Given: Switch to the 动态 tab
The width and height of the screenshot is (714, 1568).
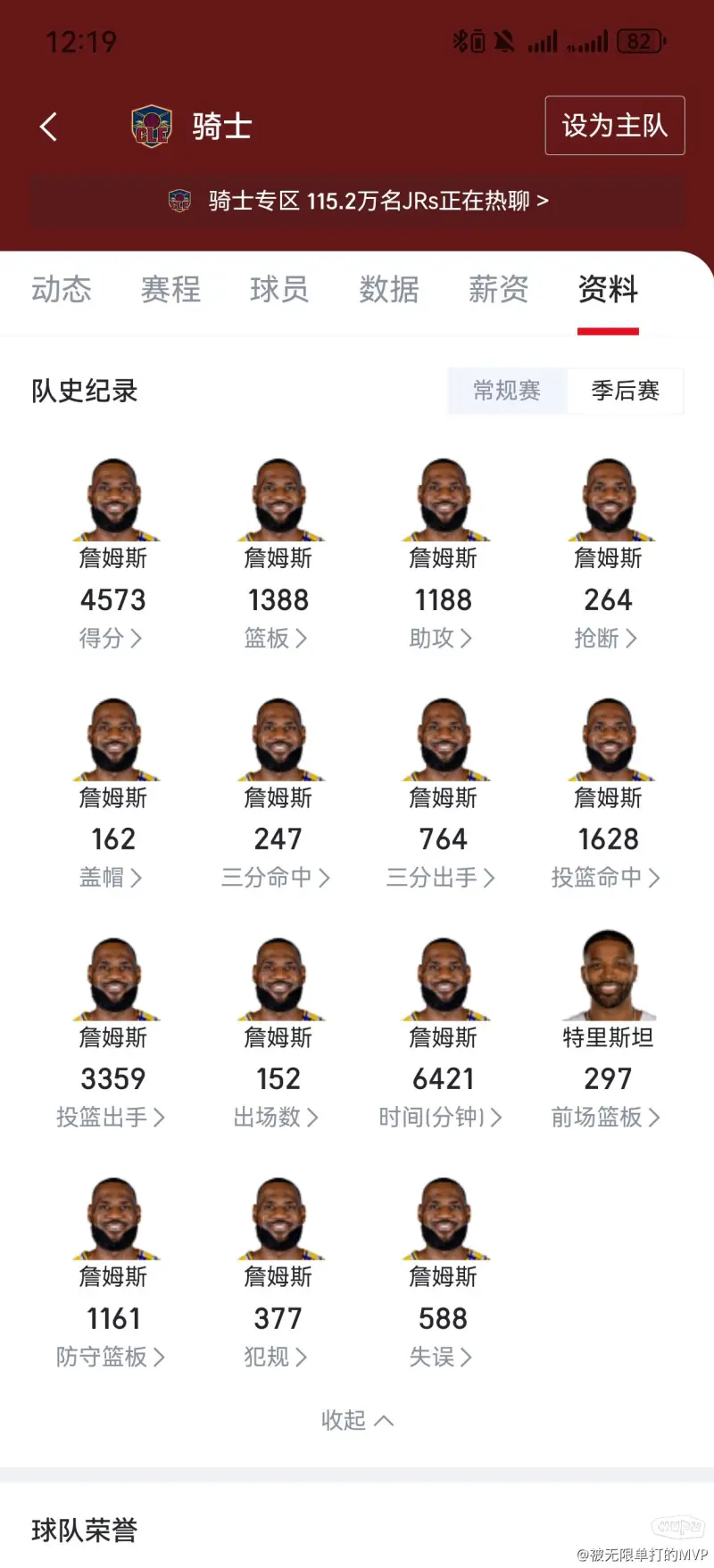Looking at the screenshot, I should coord(62,290).
